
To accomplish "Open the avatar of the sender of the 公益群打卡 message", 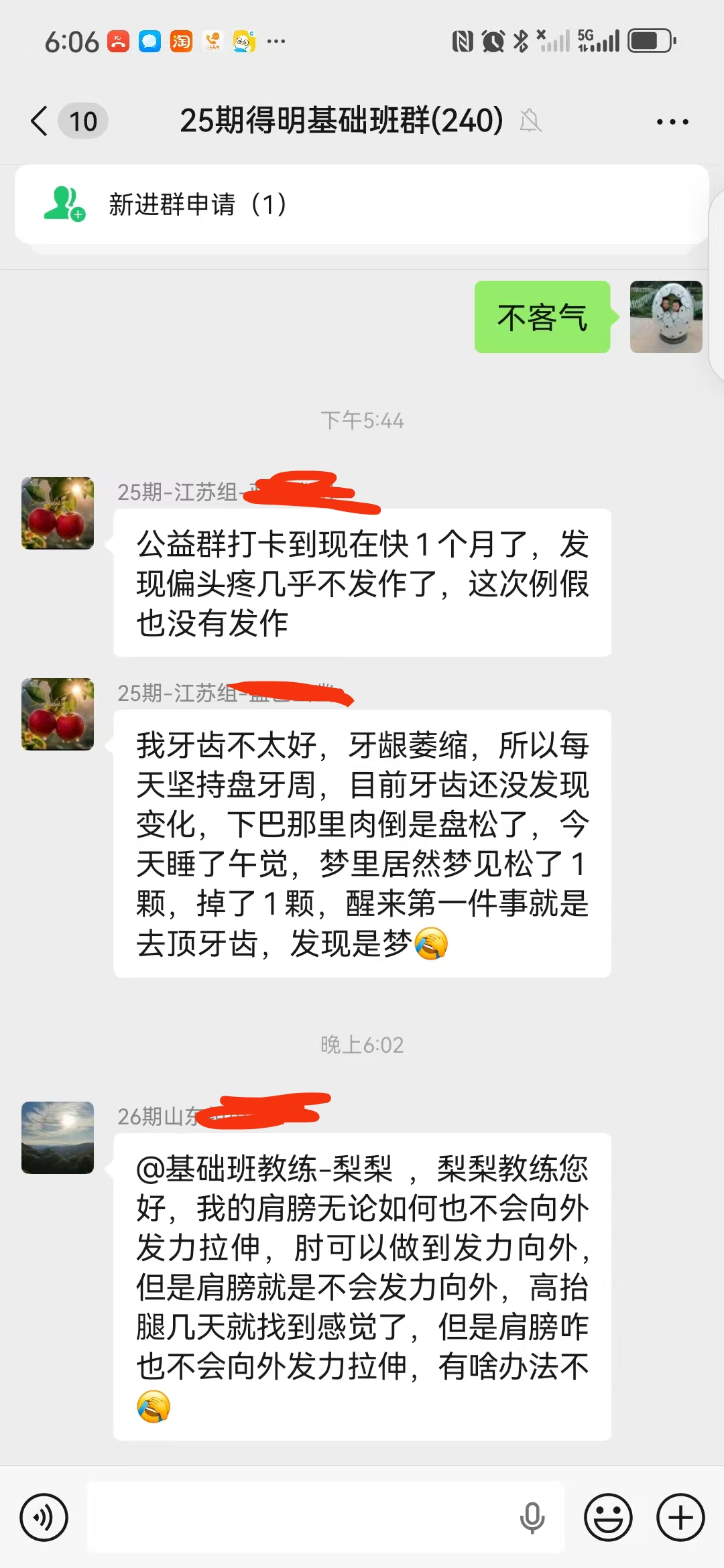I will (x=58, y=513).
